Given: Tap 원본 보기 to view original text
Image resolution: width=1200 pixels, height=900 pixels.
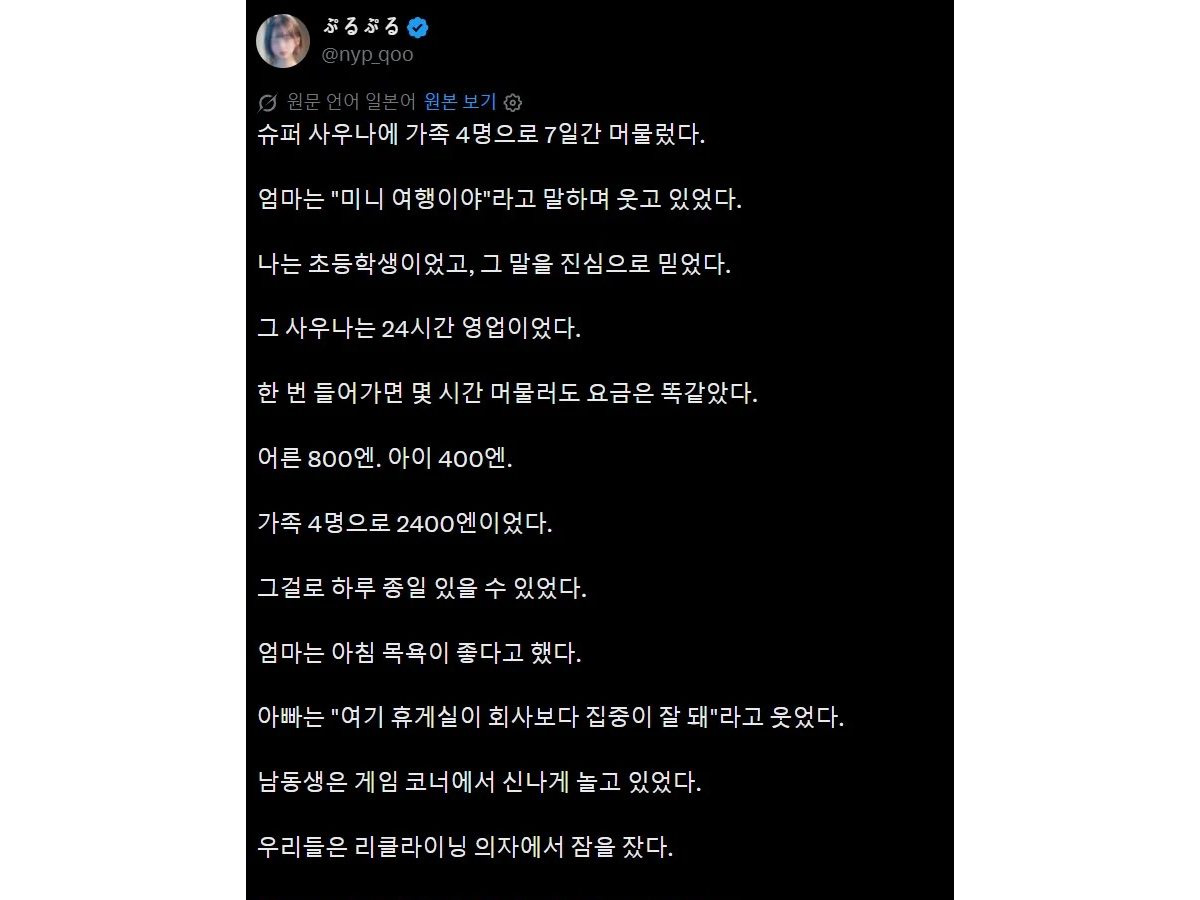Looking at the screenshot, I should (460, 102).
